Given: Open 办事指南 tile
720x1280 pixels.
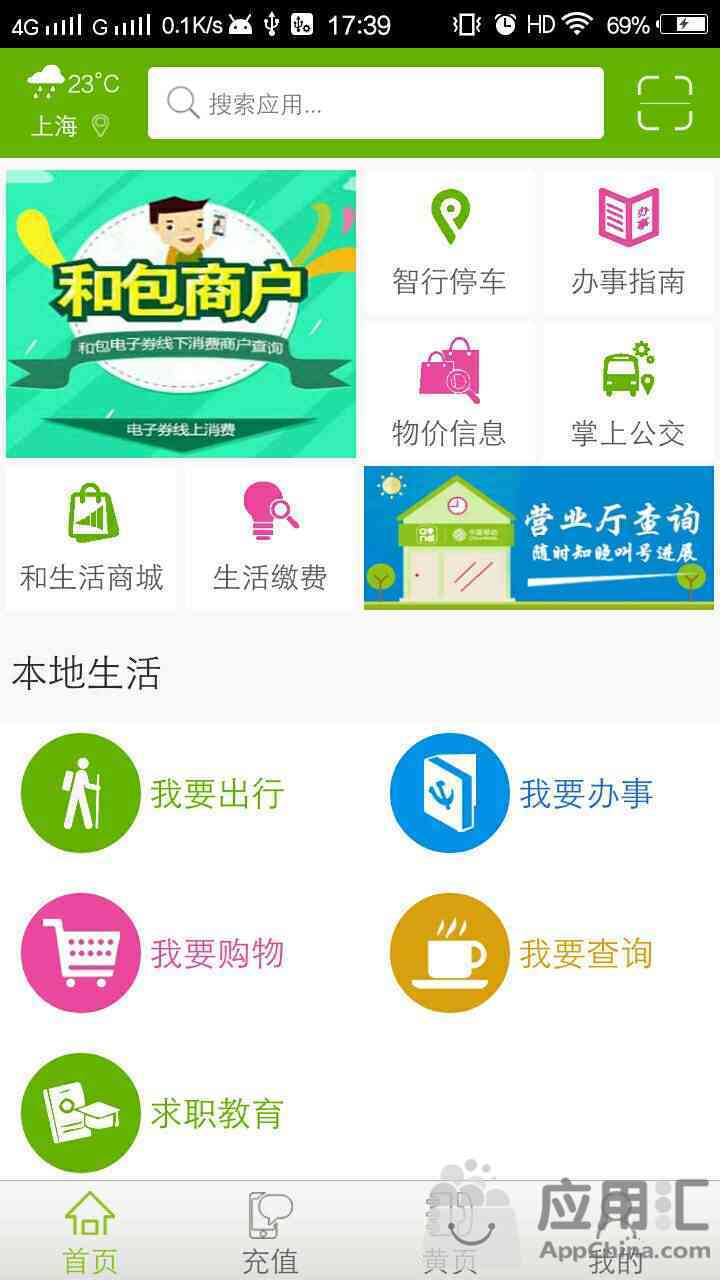Looking at the screenshot, I should (628, 243).
